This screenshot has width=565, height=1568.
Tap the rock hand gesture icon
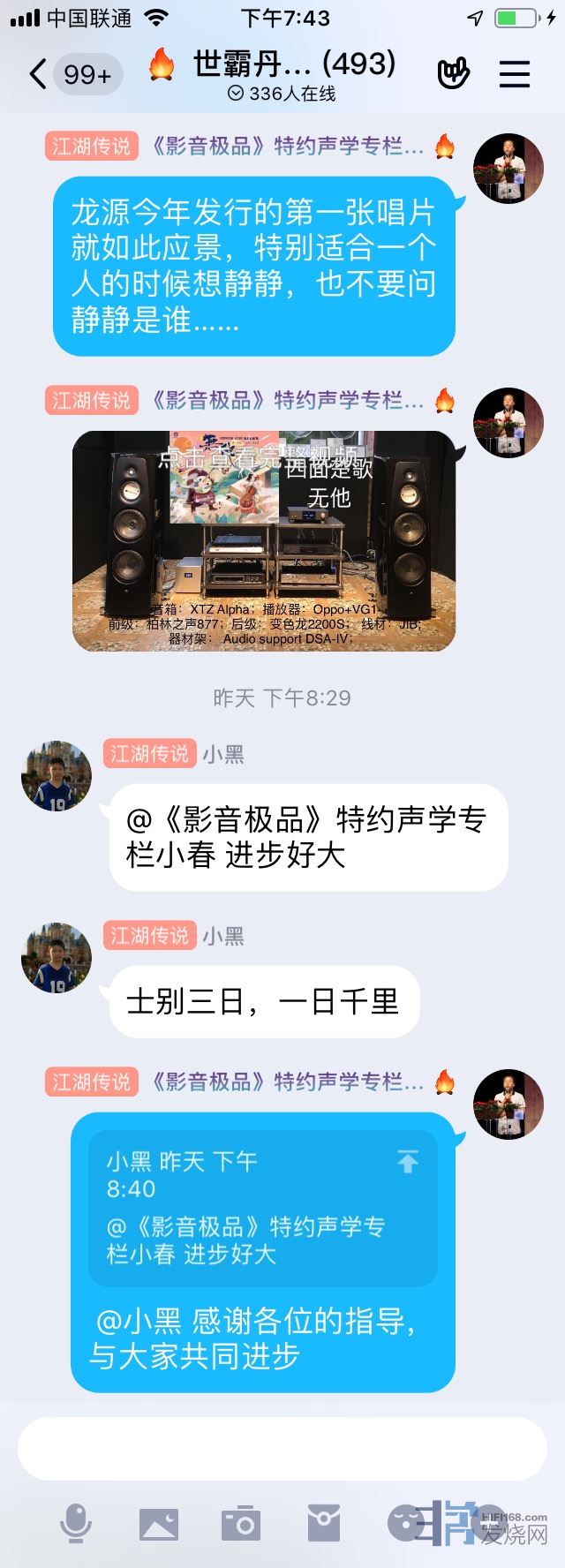tap(455, 74)
